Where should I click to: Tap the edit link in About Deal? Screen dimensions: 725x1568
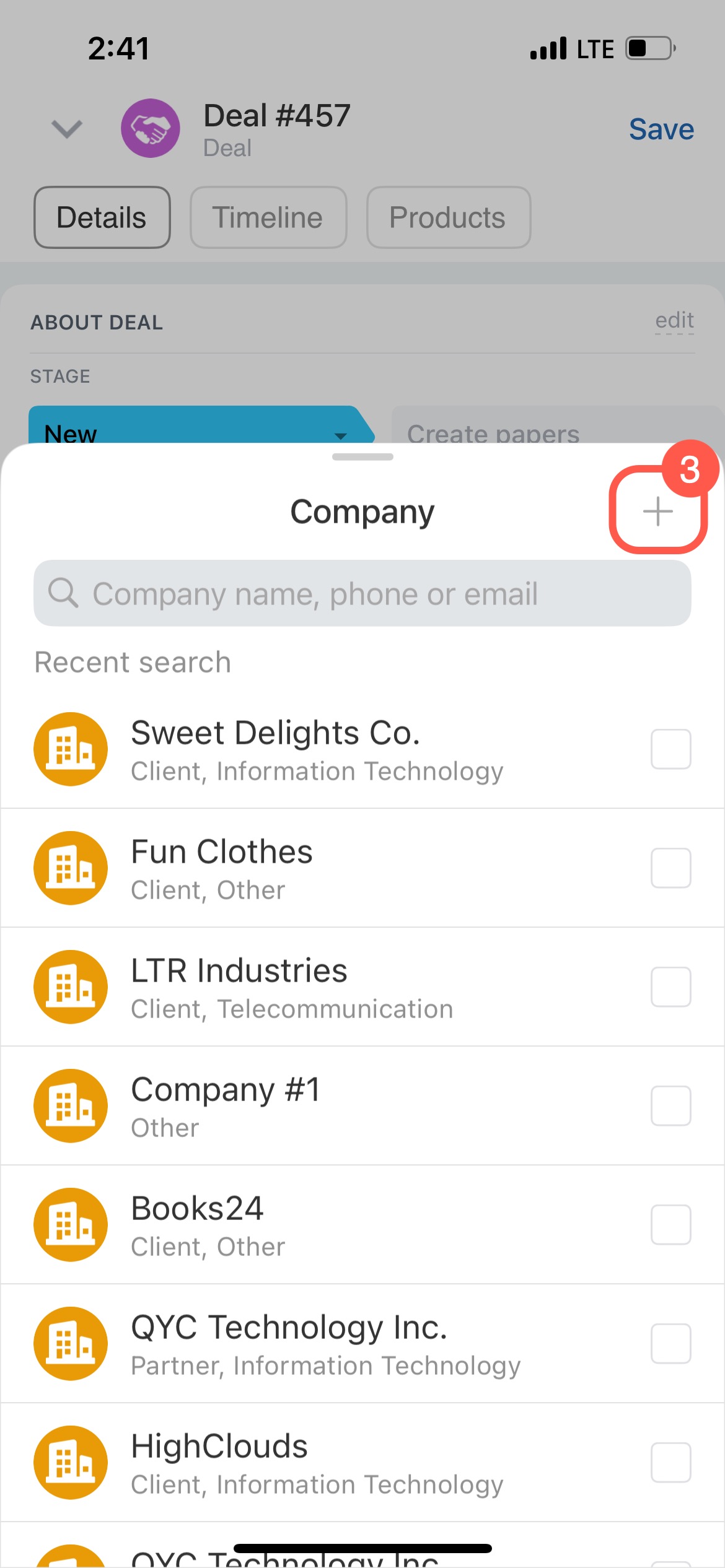click(674, 321)
